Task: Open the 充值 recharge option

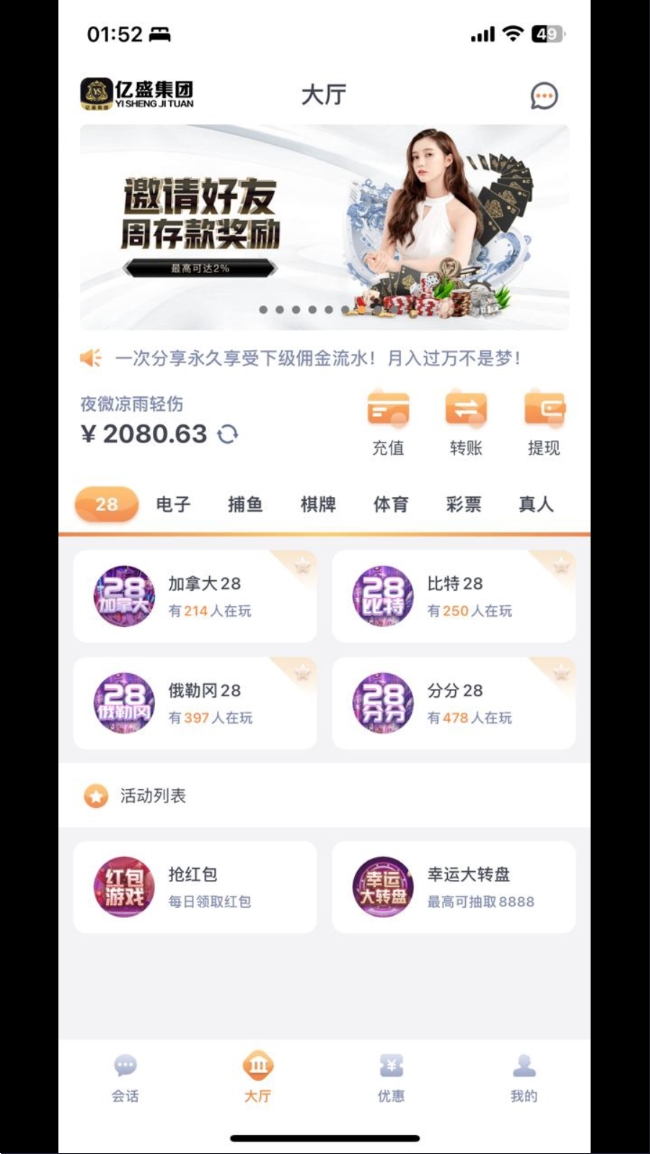Action: [388, 423]
